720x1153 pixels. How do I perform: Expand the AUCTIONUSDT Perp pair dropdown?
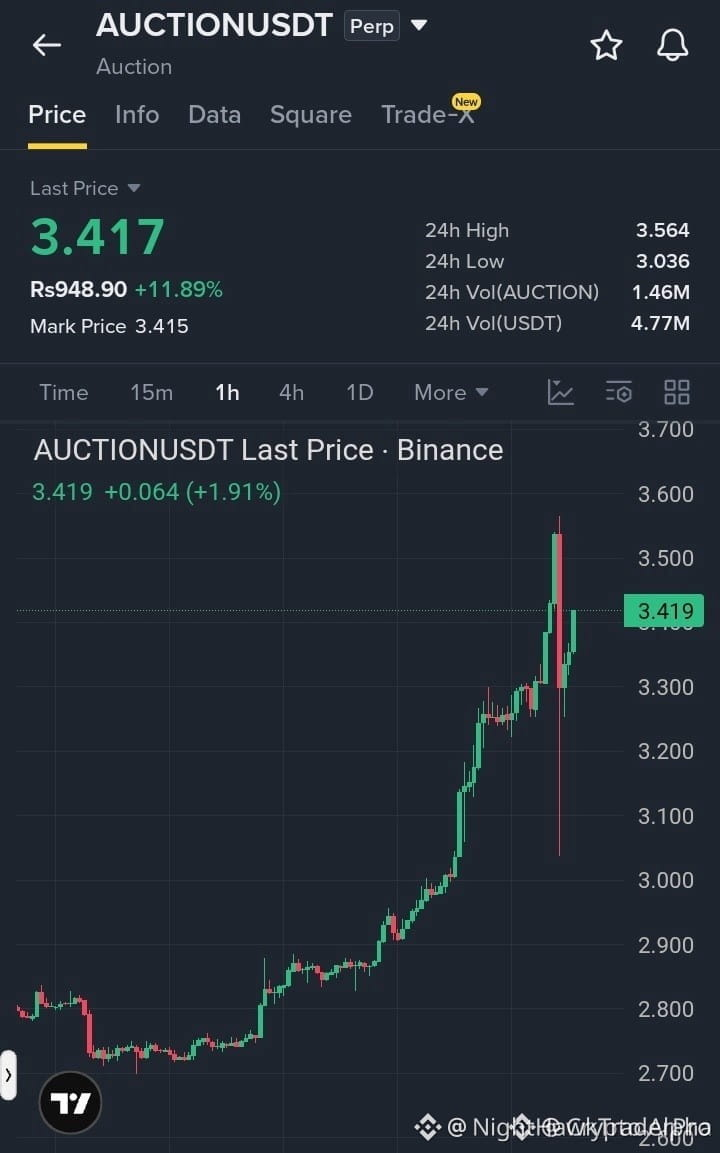418,25
